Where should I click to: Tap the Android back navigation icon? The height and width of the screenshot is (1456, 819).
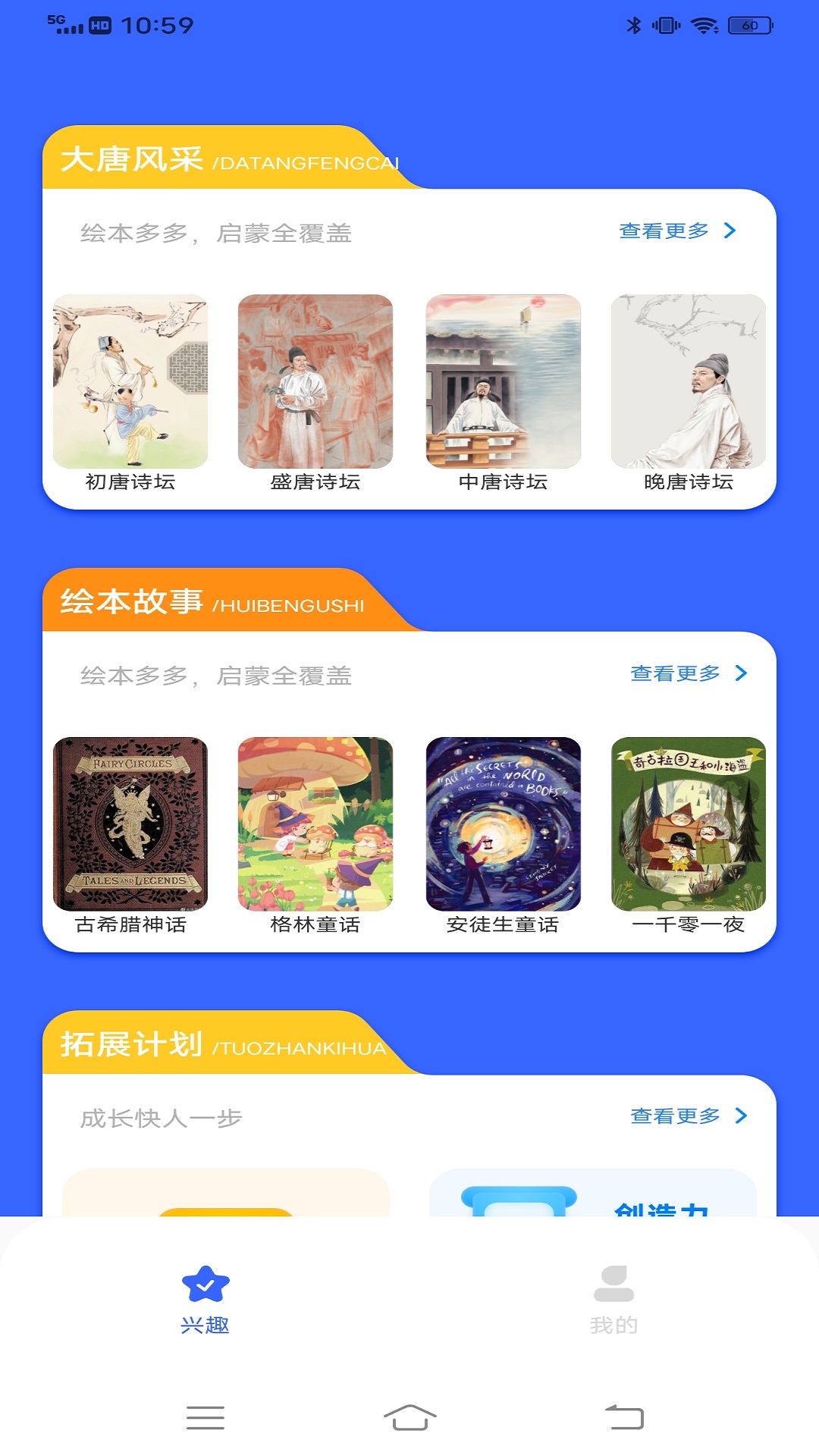click(x=623, y=1415)
